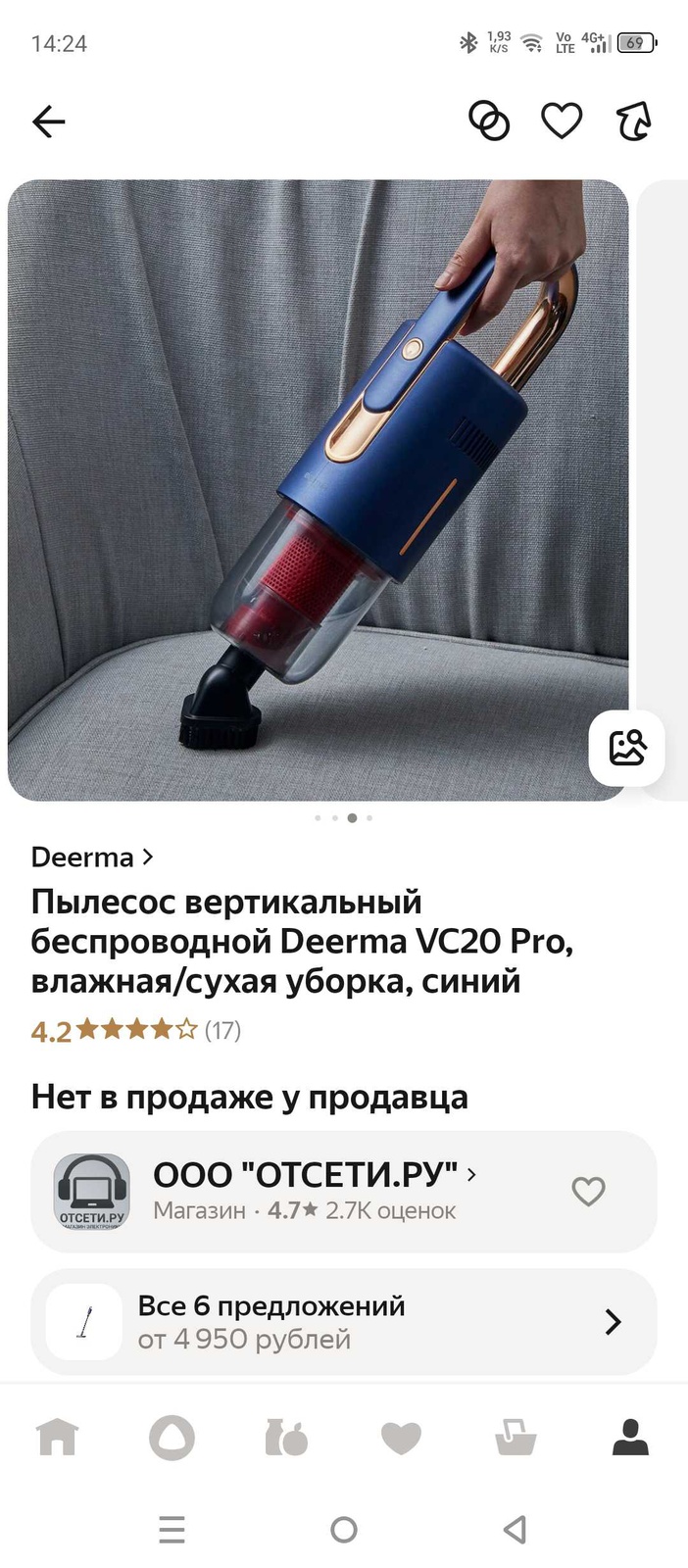The width and height of the screenshot is (688, 1568).
Task: Open the groceries tab
Action: click(286, 1439)
